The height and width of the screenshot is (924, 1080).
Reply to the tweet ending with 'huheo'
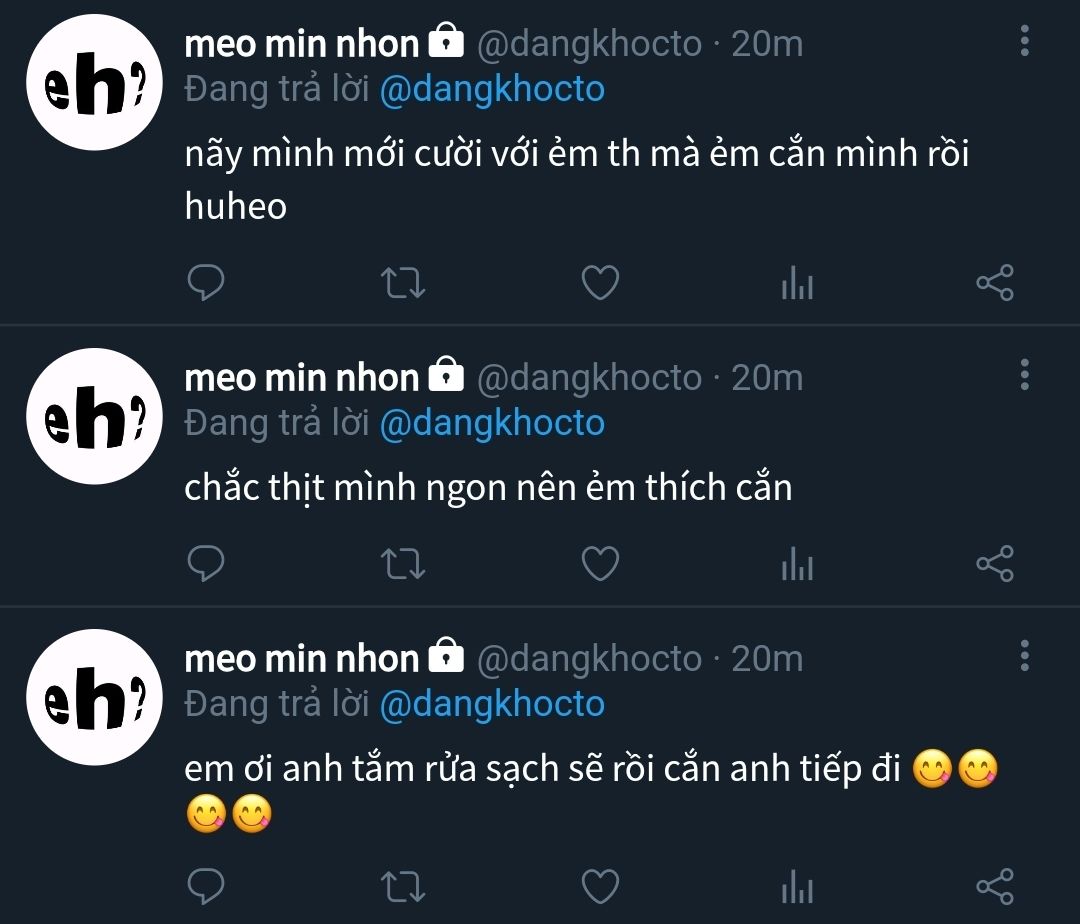point(205,284)
